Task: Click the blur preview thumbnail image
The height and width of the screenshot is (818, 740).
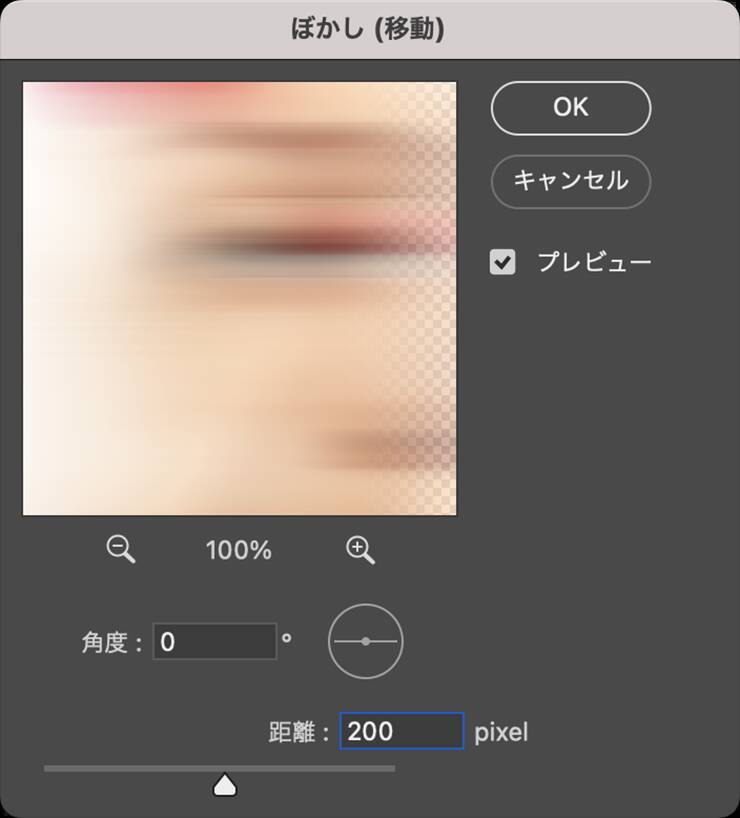Action: 238,300
